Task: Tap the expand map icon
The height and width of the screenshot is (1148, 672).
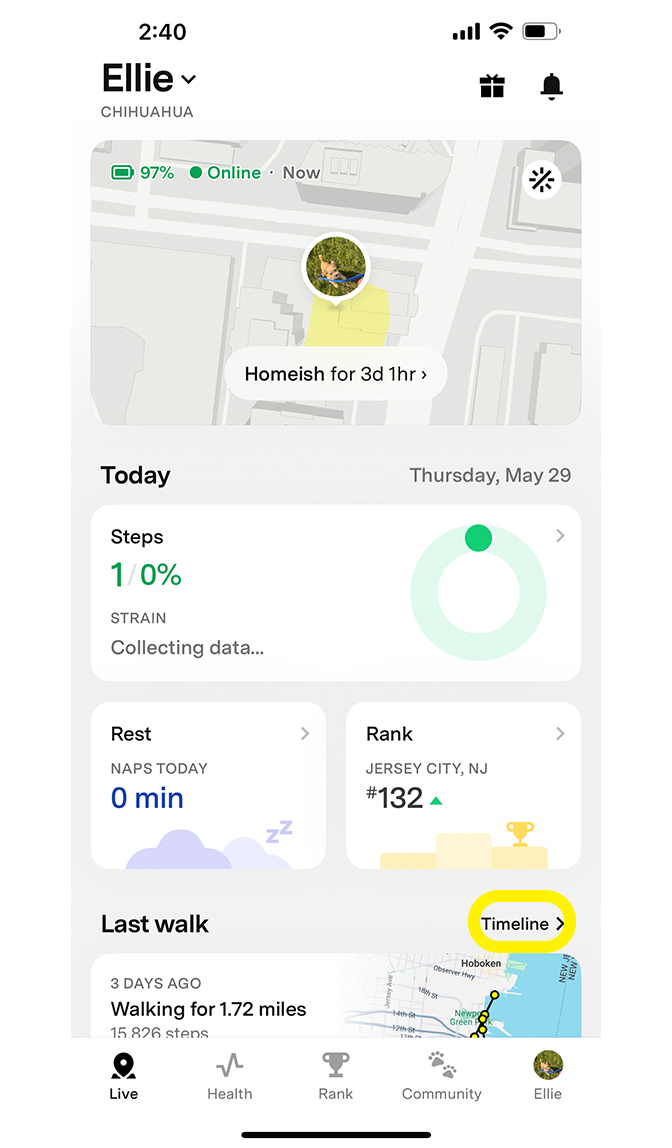Action: 543,180
